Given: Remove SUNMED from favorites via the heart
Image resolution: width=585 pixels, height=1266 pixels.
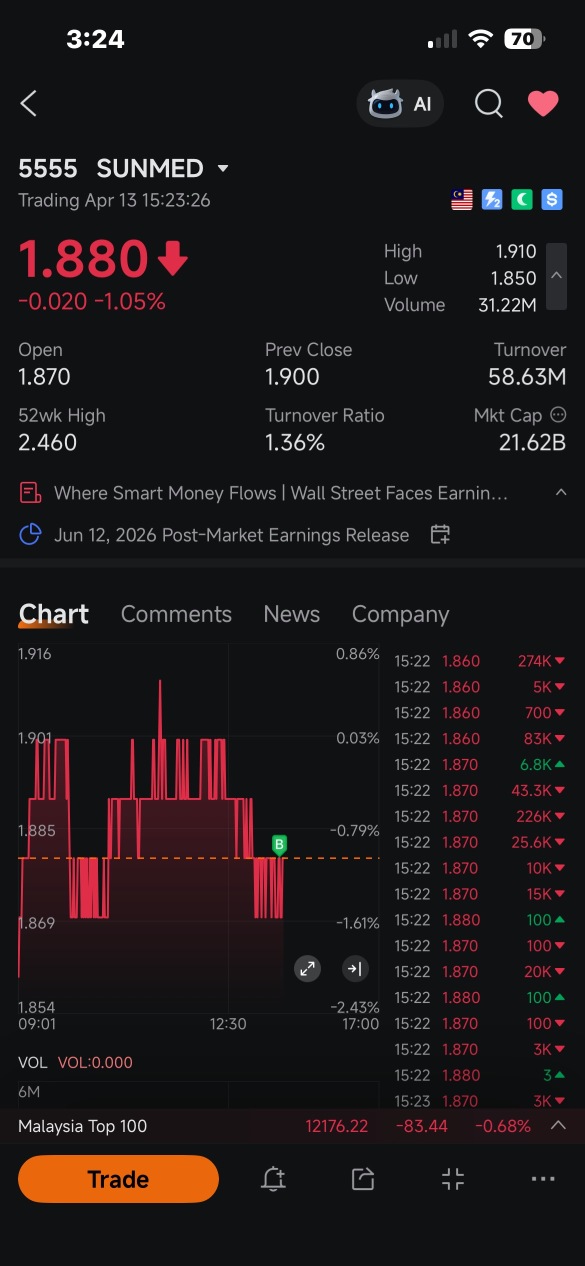Looking at the screenshot, I should pos(543,104).
